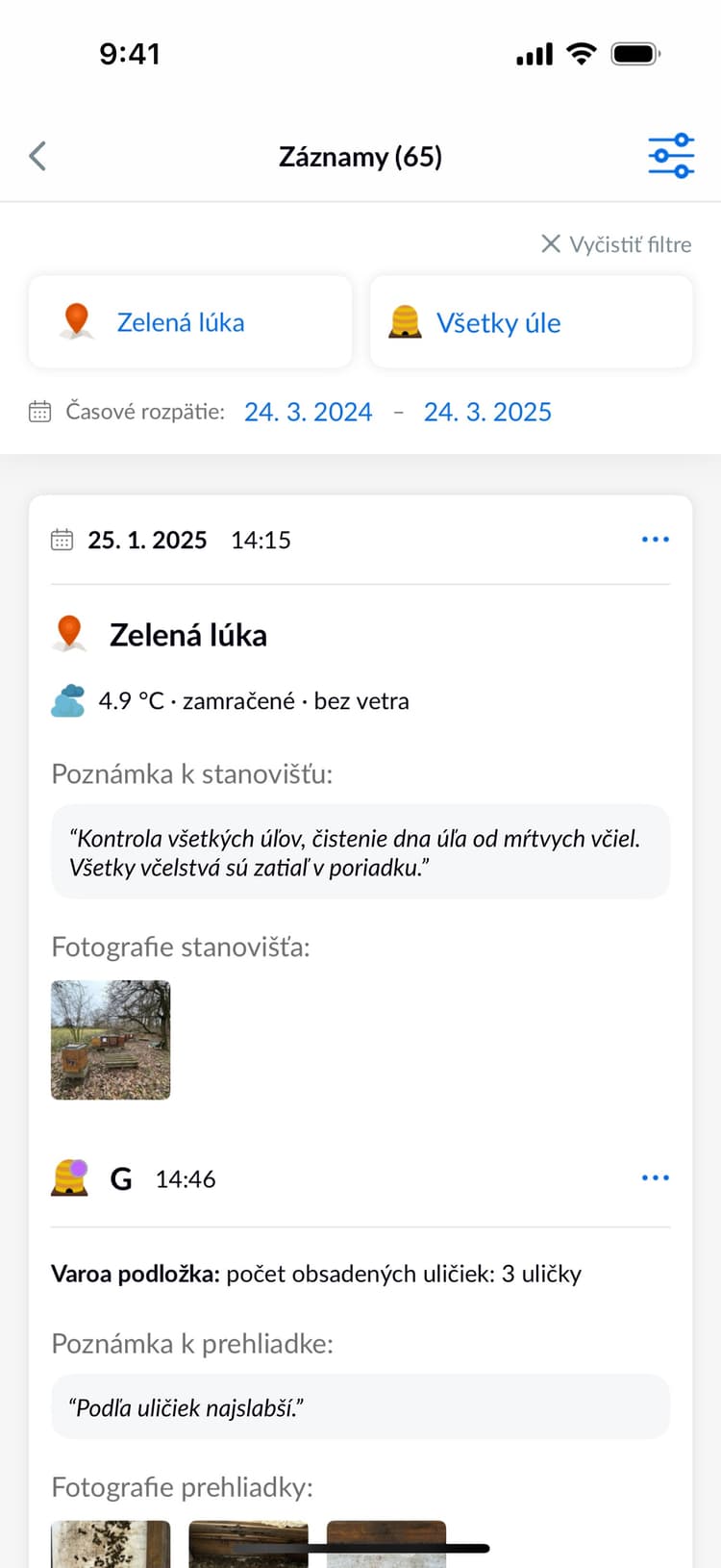Open more options for the 25. 1. 2025 record
Viewport: 721px width, 1568px height.
[655, 540]
